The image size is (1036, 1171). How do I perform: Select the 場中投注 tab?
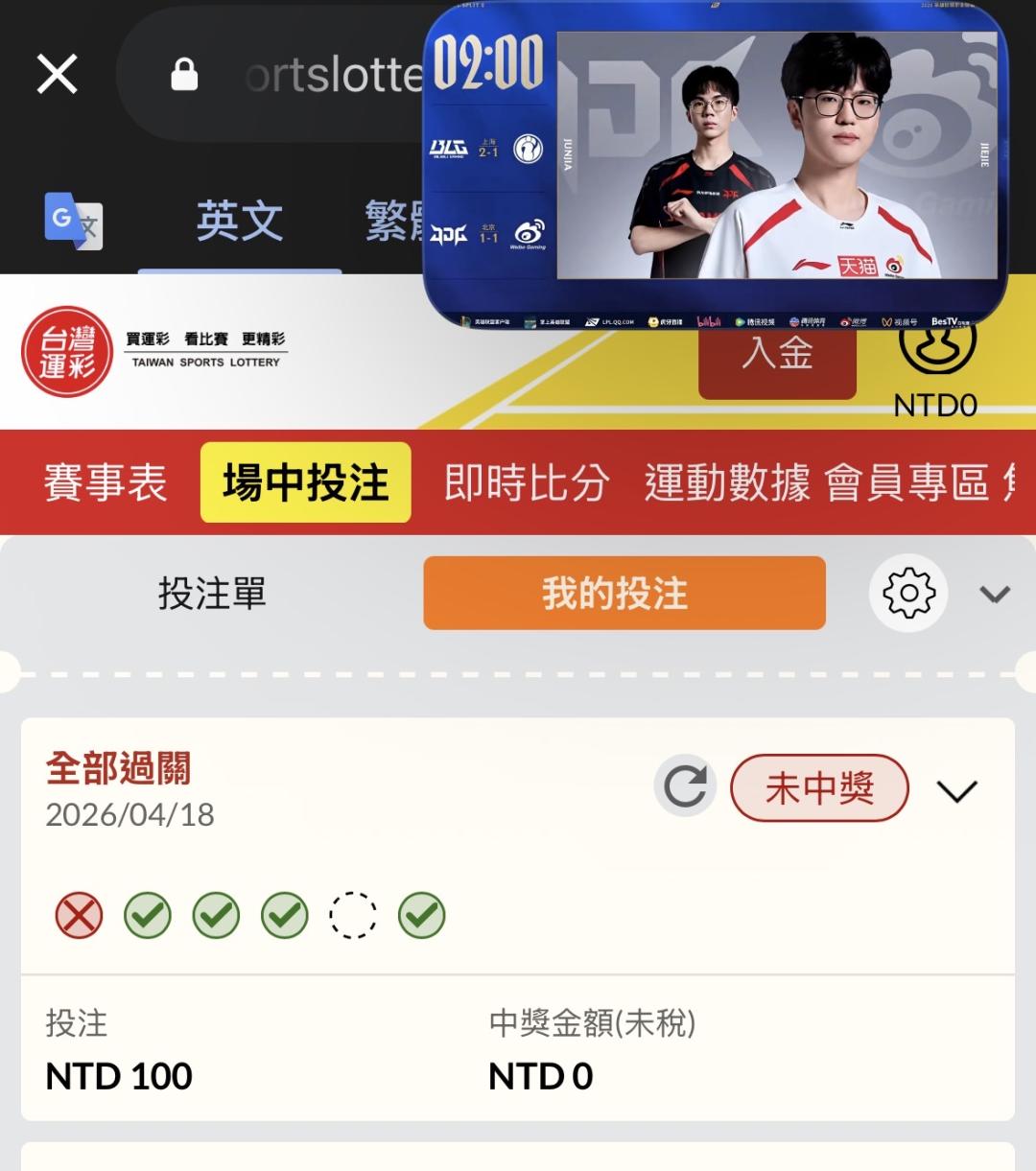click(305, 482)
